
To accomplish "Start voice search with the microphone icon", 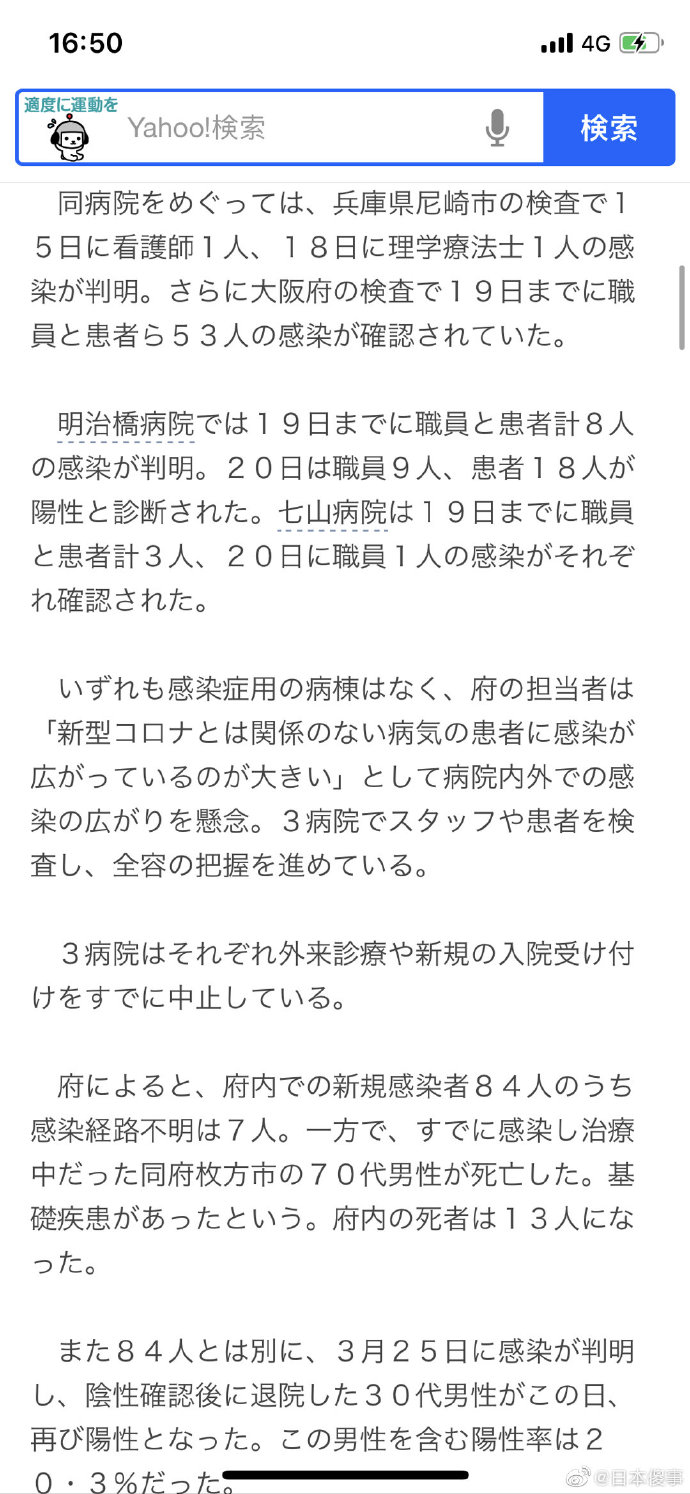I will pyautogui.click(x=497, y=128).
